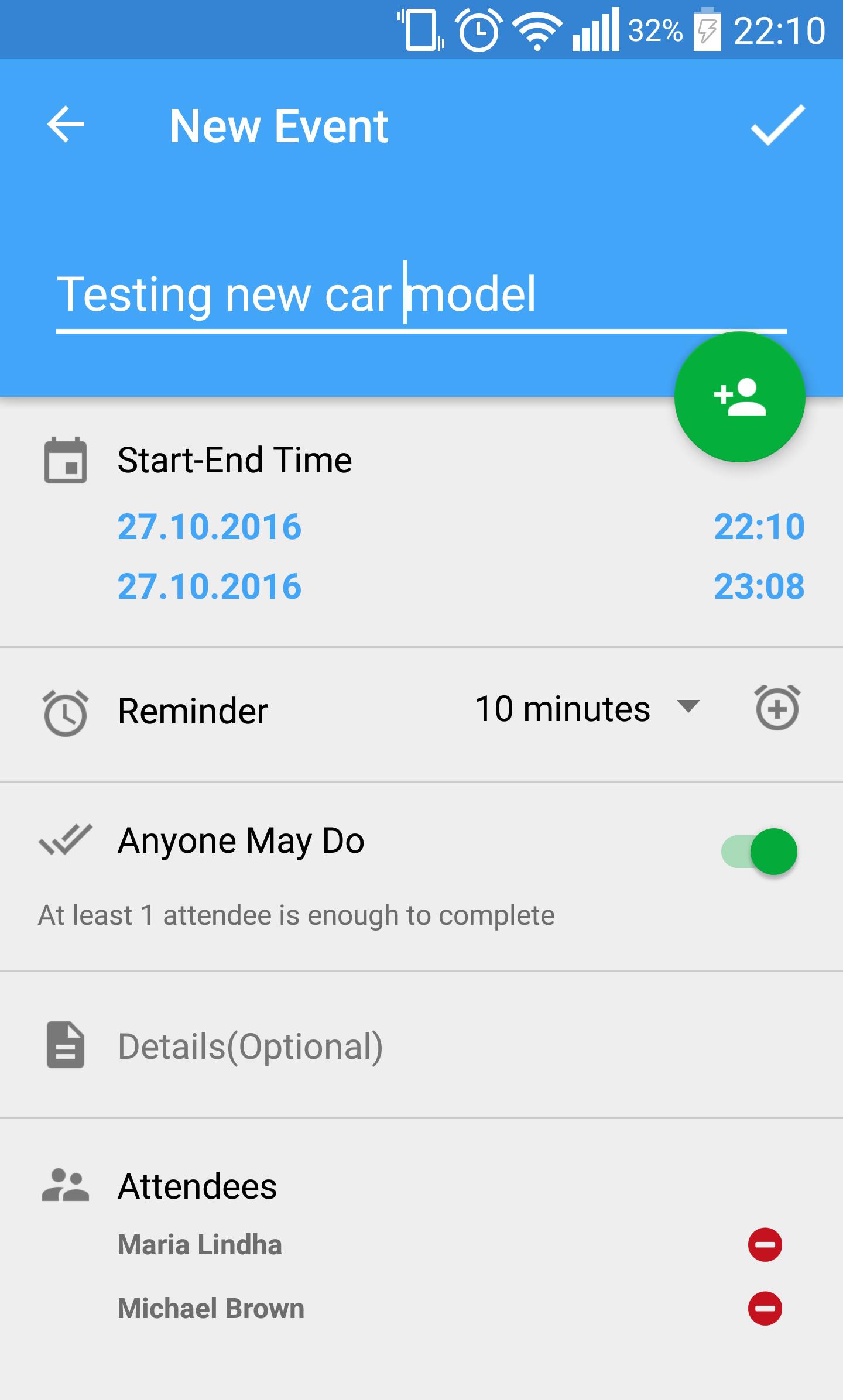Change the end time 23:08
The width and height of the screenshot is (843, 1400).
coord(759,586)
